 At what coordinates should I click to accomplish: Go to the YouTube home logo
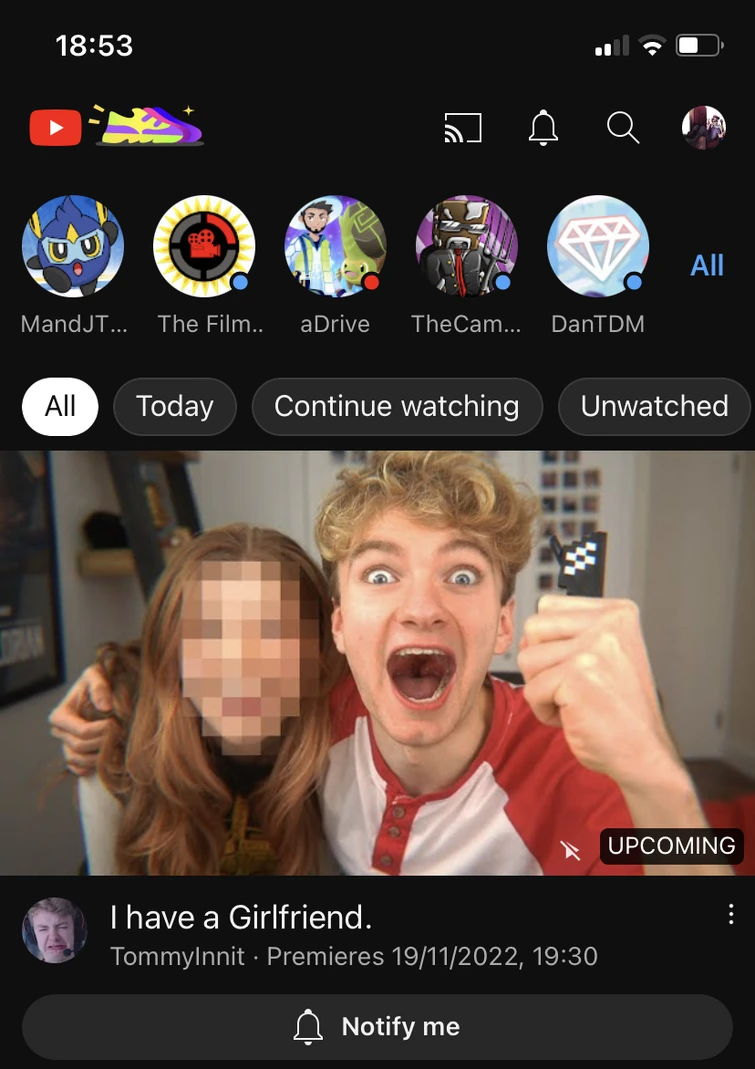coord(56,127)
